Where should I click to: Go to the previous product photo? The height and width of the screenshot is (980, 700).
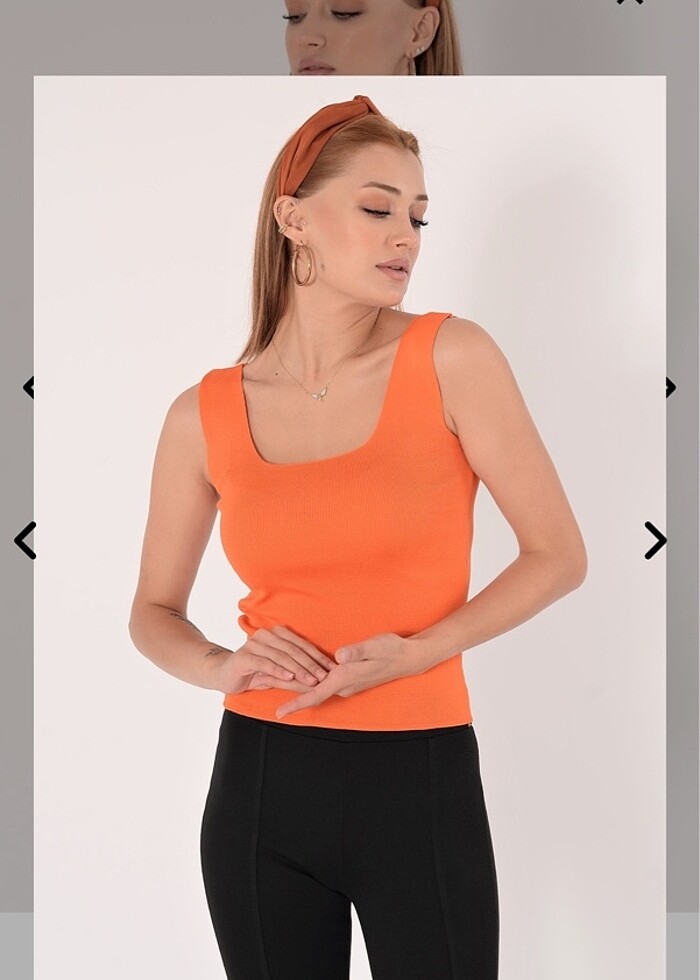pyautogui.click(x=25, y=540)
